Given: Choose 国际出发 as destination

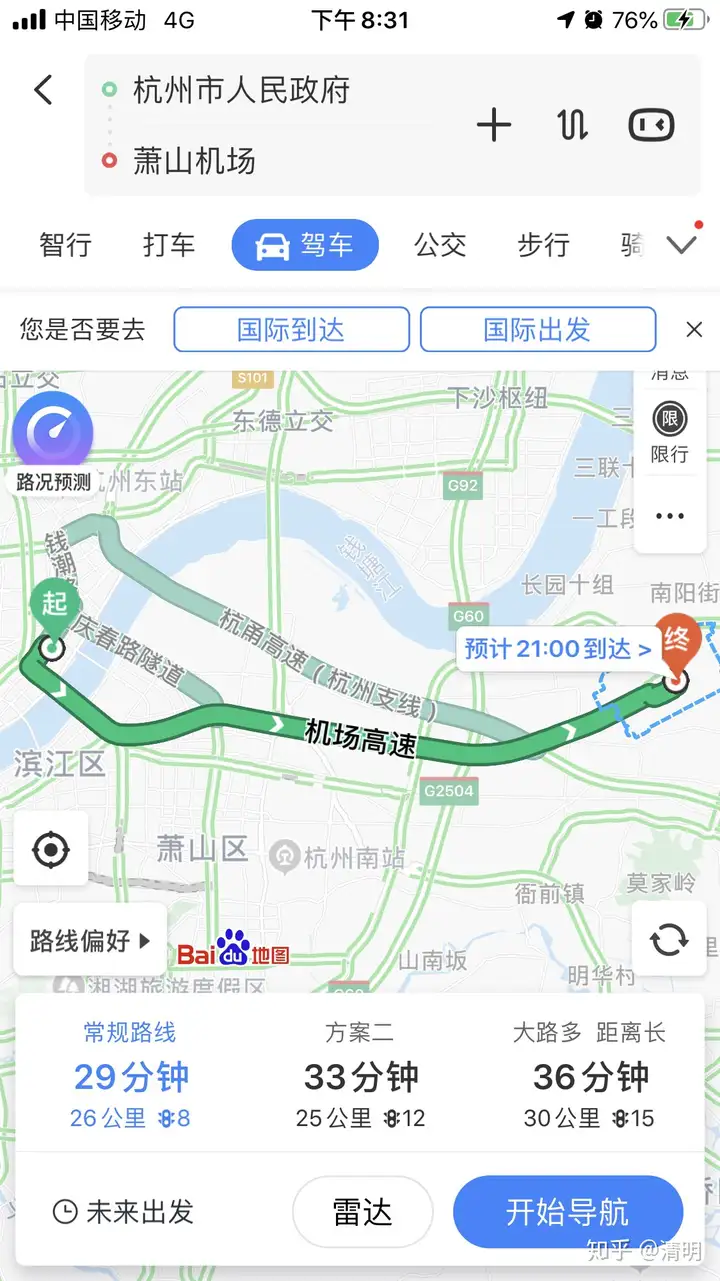Looking at the screenshot, I should (538, 330).
